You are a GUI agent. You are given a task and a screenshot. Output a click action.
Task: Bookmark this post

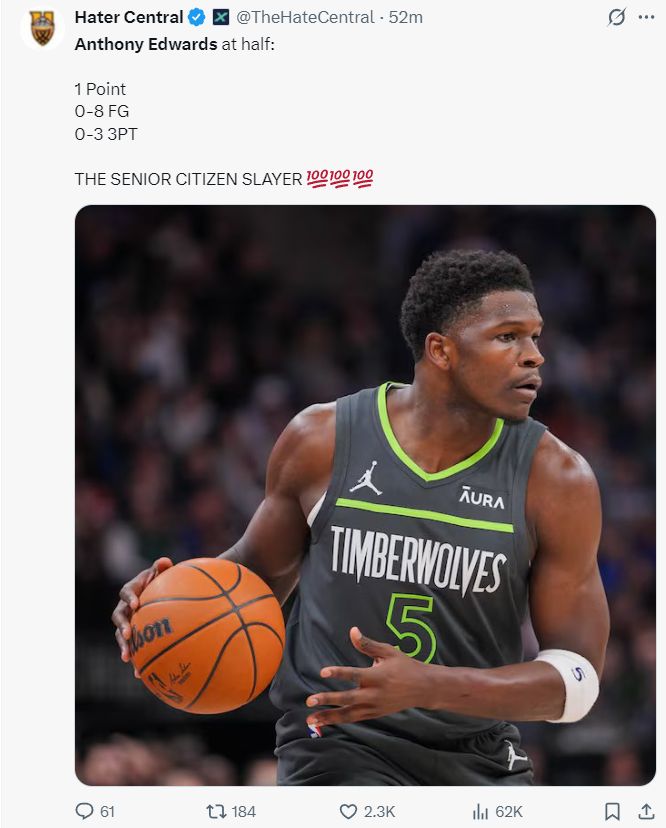(x=612, y=811)
